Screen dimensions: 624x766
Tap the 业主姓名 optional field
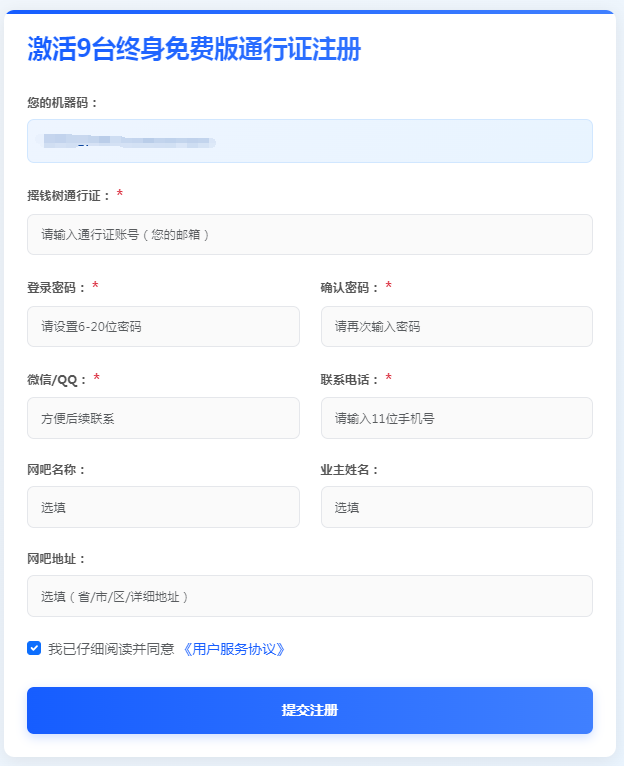(456, 507)
